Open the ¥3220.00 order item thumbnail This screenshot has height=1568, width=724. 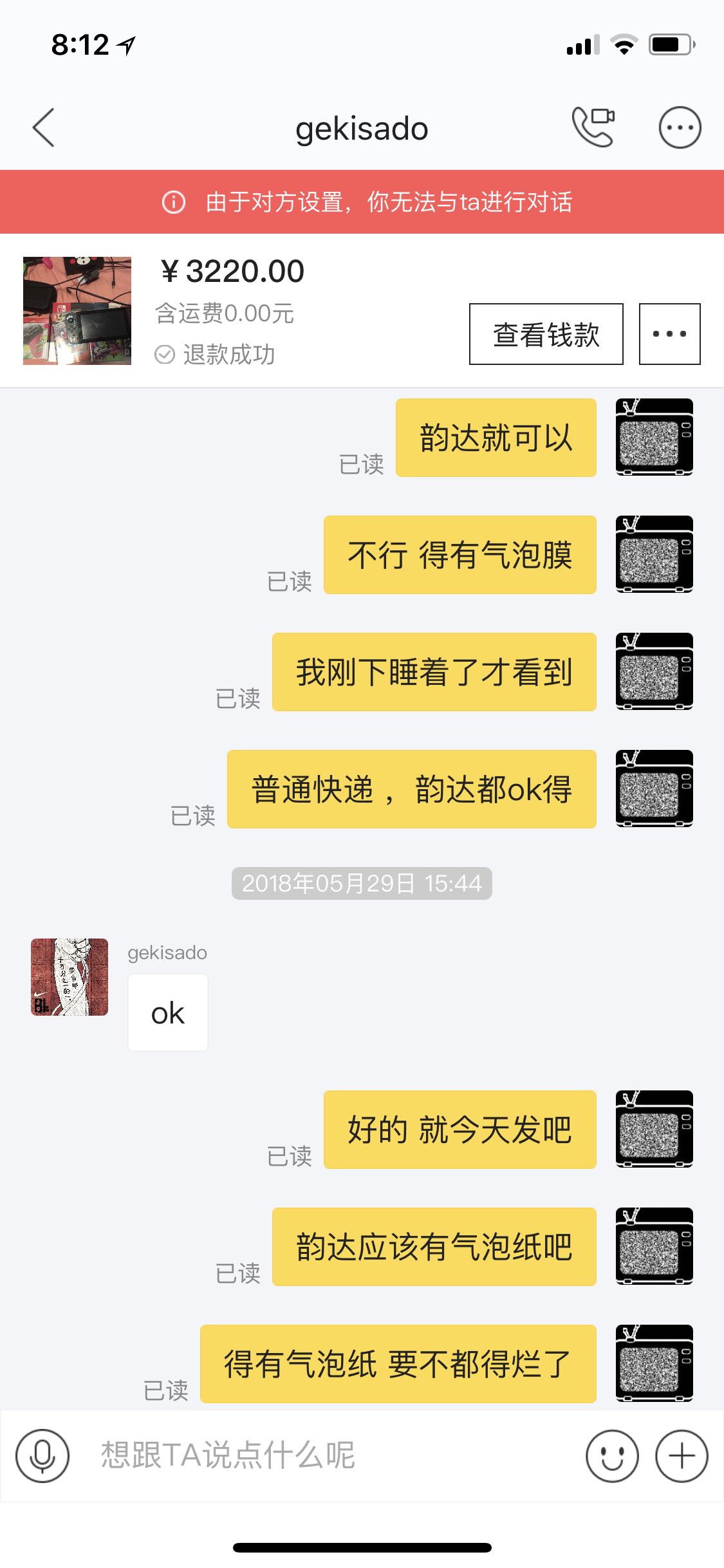click(x=77, y=311)
